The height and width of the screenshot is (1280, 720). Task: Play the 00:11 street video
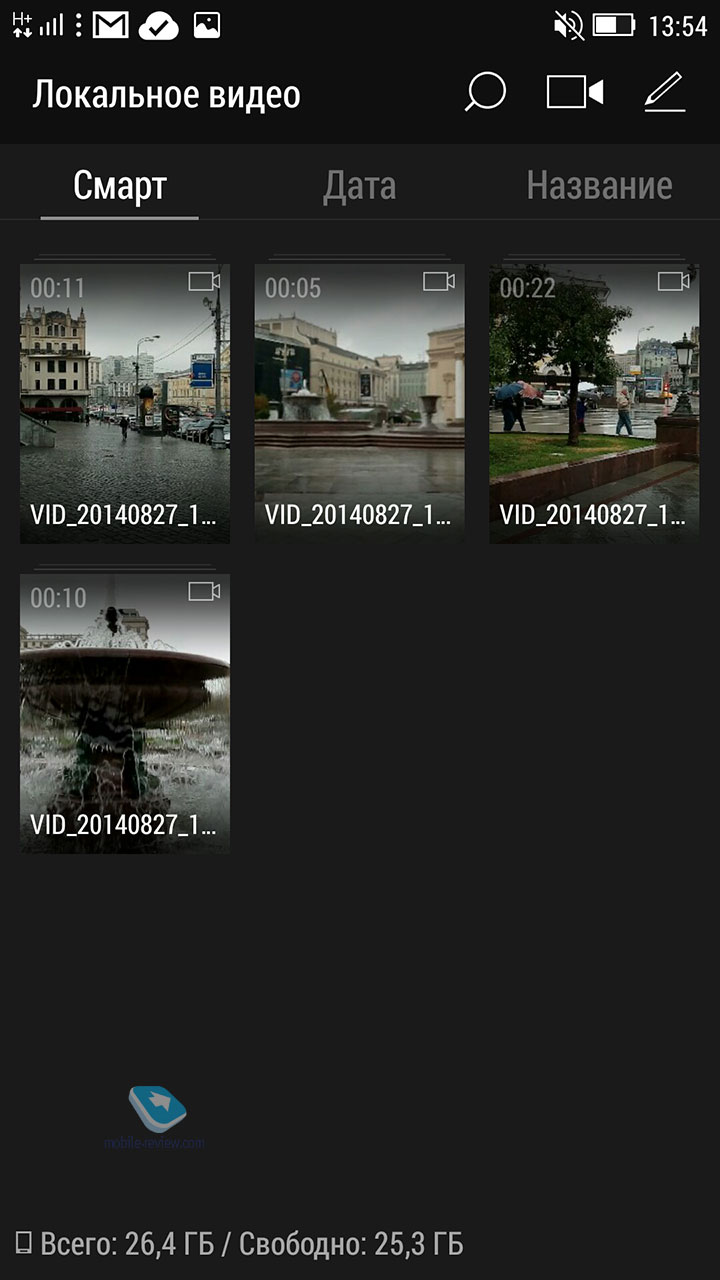coord(125,403)
